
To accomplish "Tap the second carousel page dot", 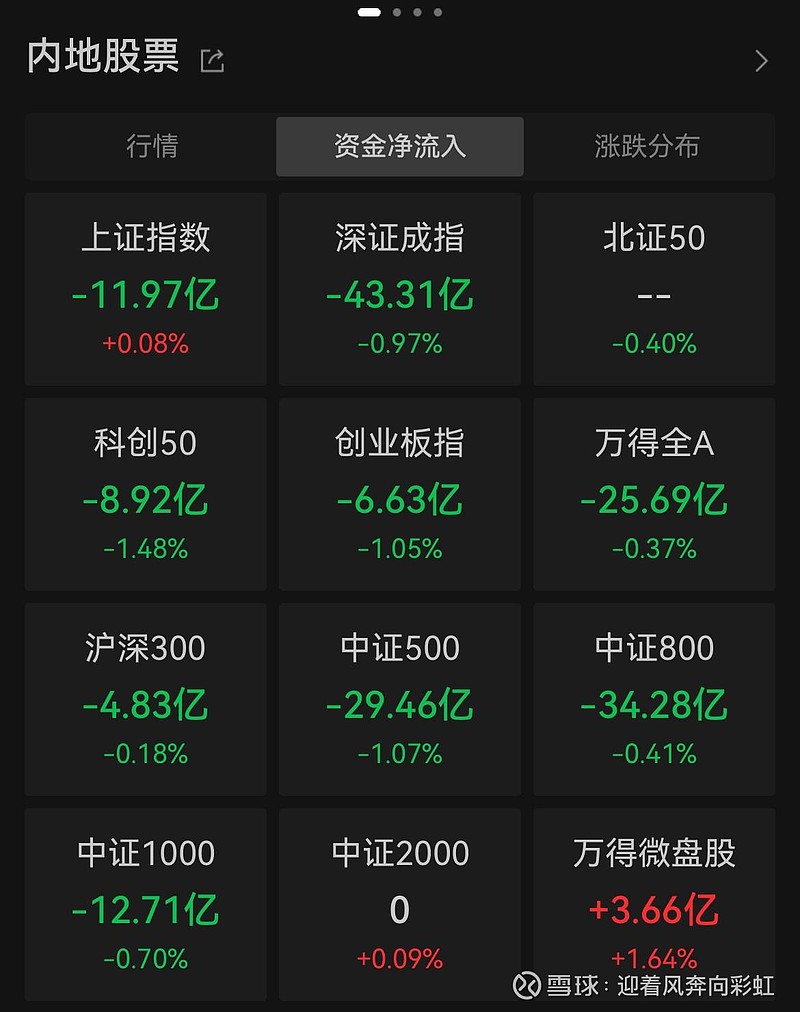I will [x=394, y=12].
